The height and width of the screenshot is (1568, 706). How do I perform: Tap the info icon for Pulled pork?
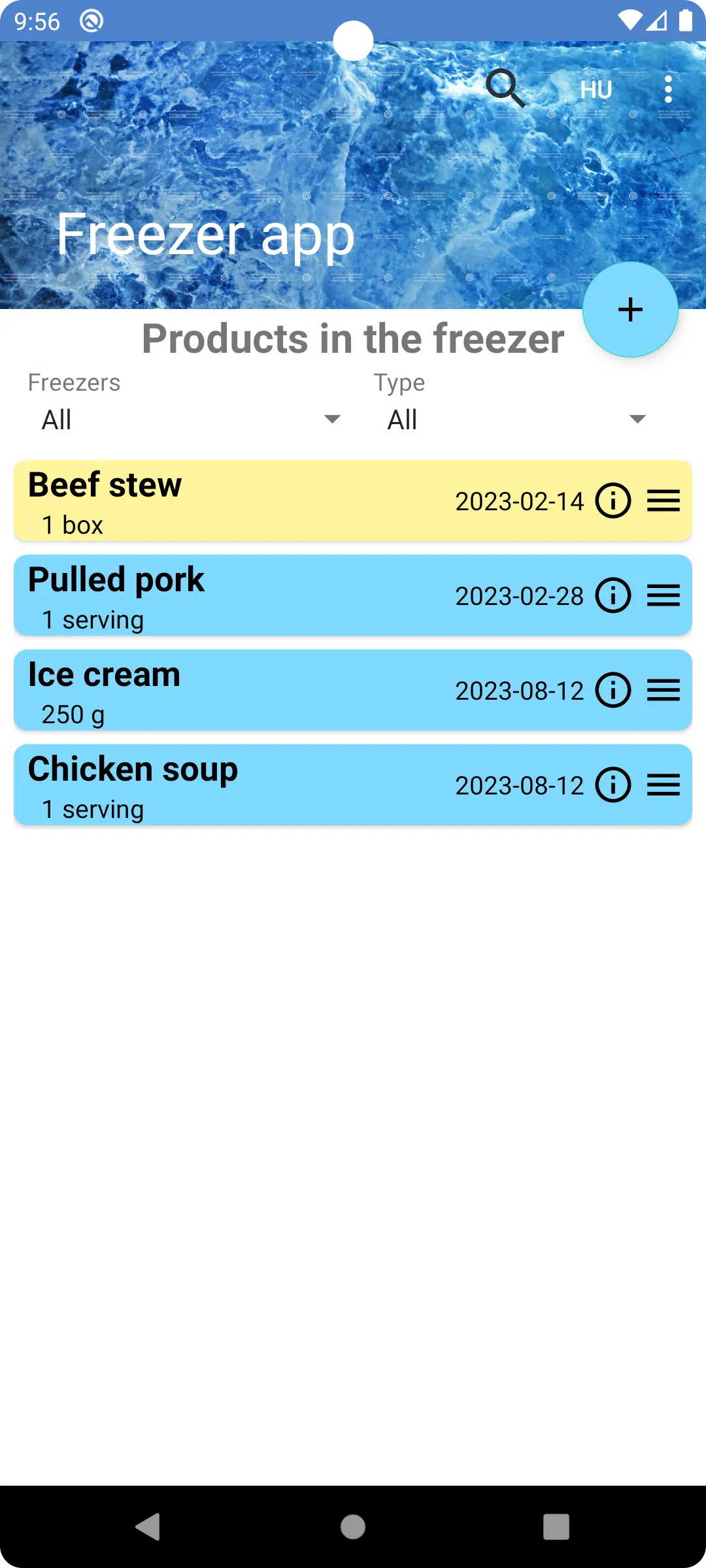(613, 596)
